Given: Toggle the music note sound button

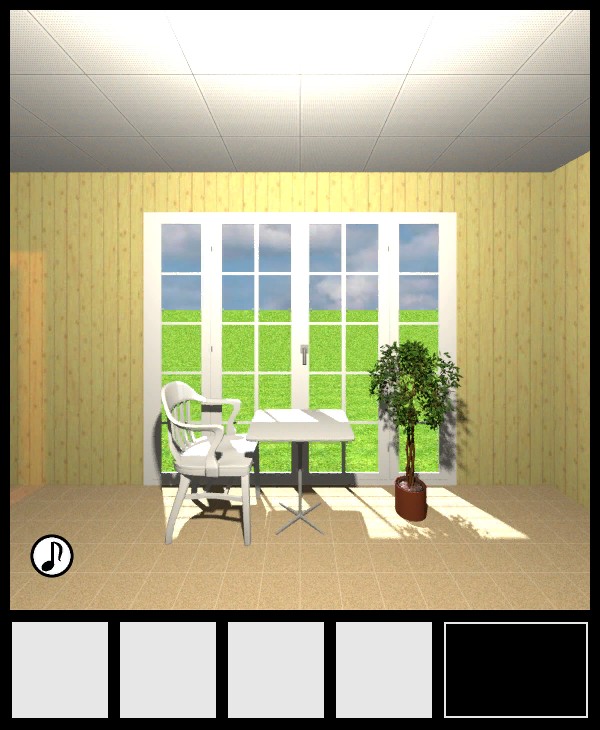Looking at the screenshot, I should tap(52, 556).
